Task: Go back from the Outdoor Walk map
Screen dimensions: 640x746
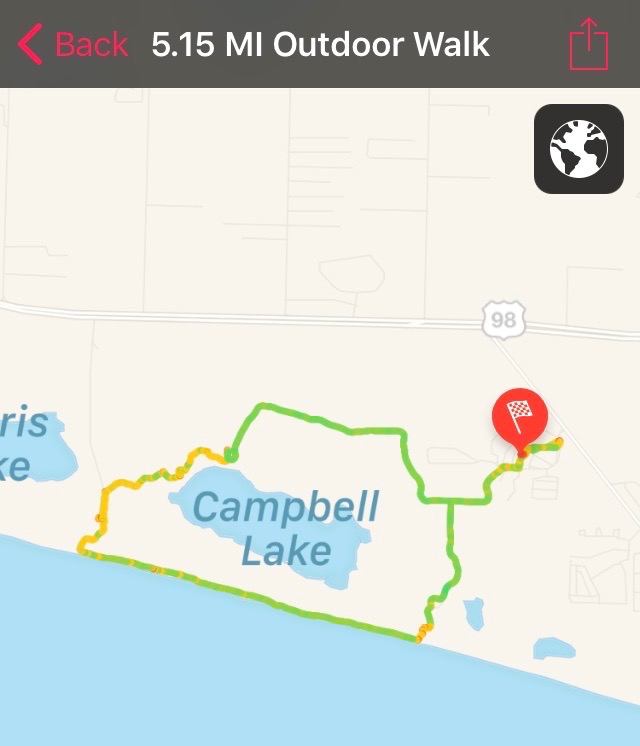Action: tap(73, 45)
